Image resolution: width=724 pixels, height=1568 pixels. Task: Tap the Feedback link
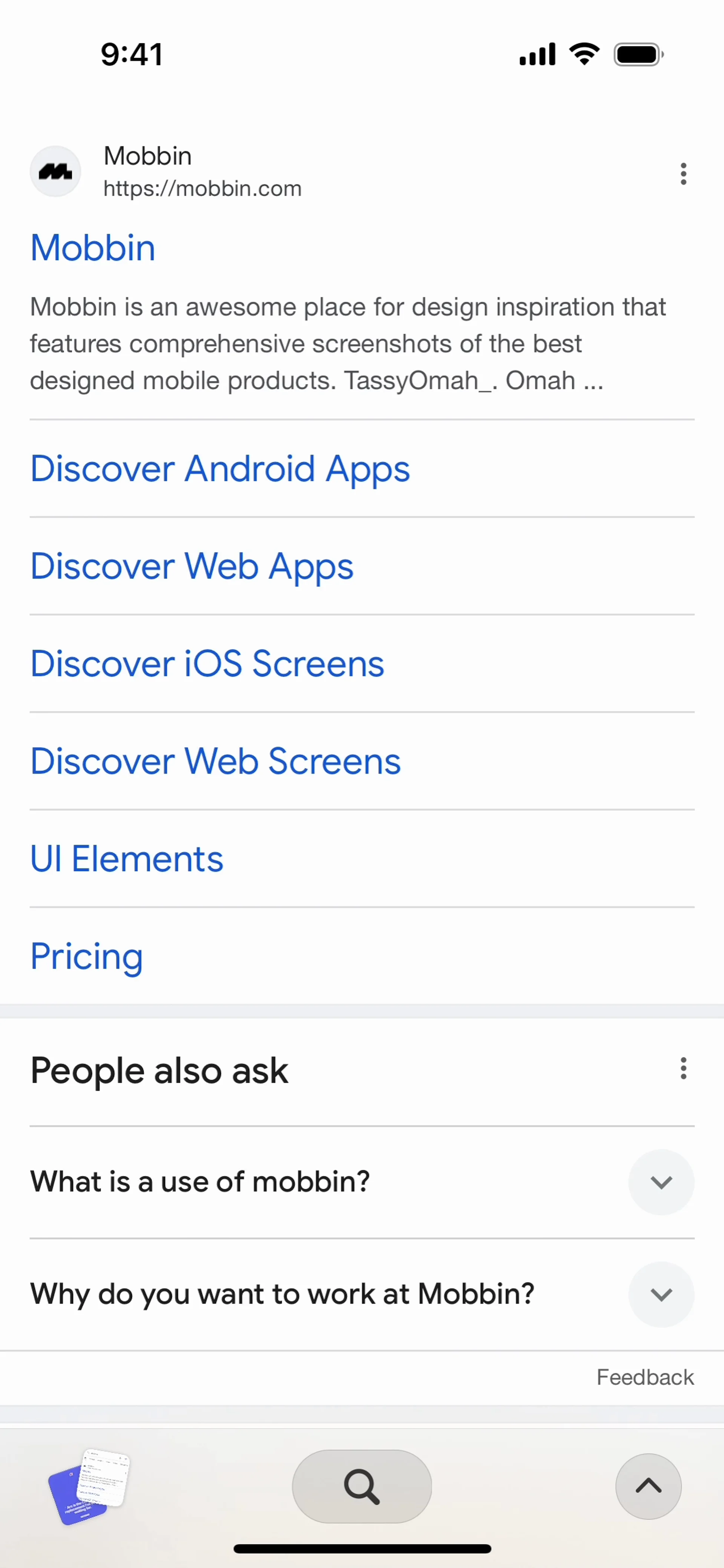pyautogui.click(x=645, y=1378)
